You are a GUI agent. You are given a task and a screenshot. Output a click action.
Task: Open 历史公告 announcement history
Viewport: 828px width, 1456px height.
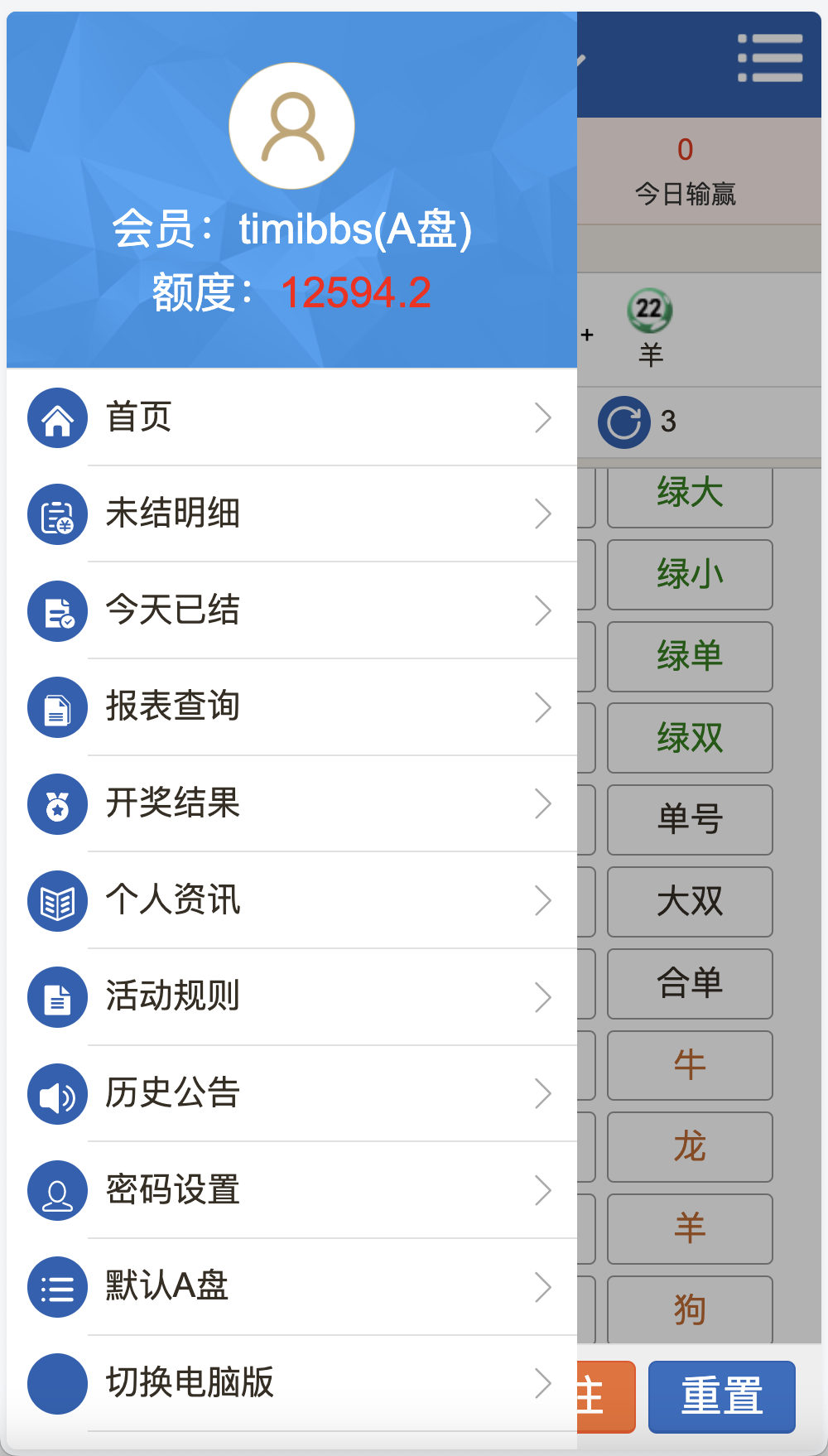291,1093
